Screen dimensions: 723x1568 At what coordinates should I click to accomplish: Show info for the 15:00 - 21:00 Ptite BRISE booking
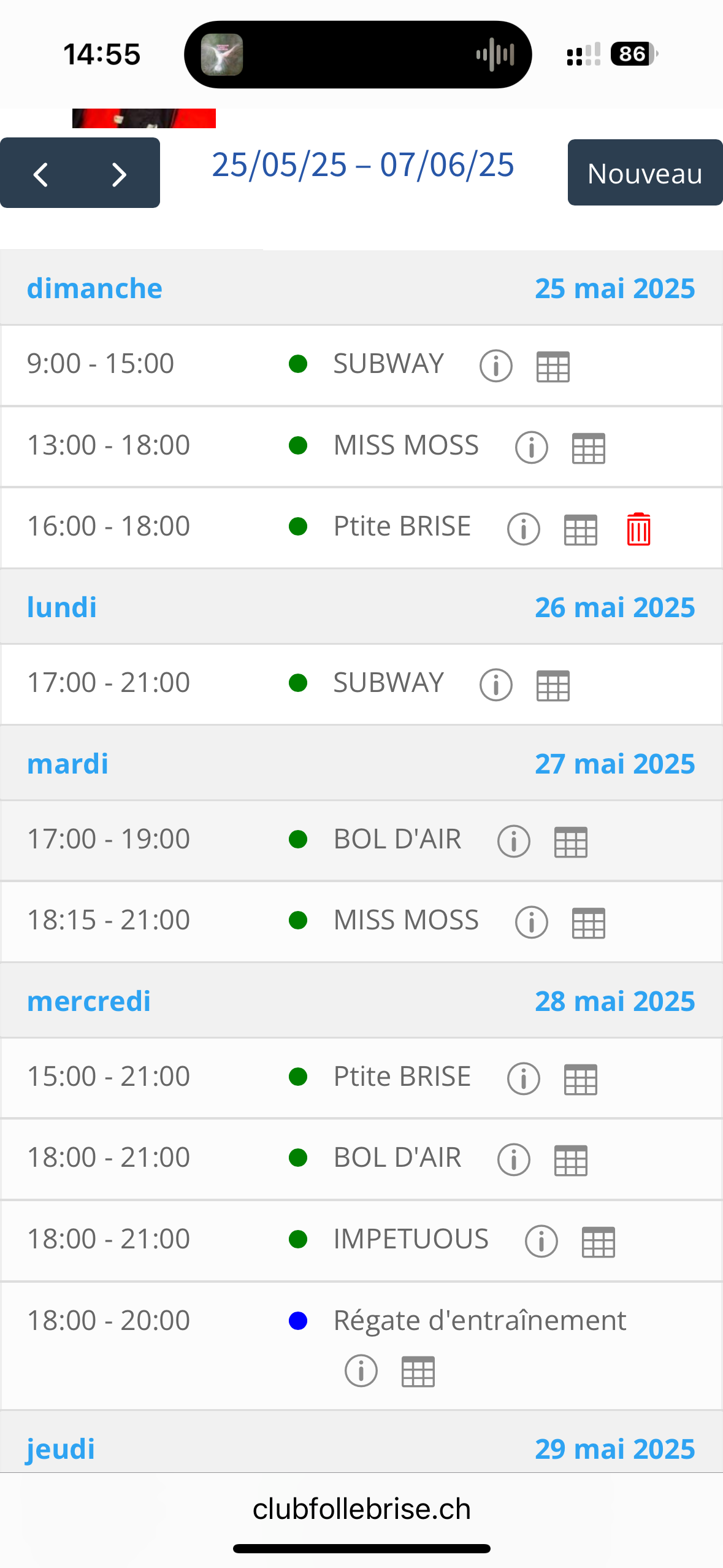pos(524,1078)
